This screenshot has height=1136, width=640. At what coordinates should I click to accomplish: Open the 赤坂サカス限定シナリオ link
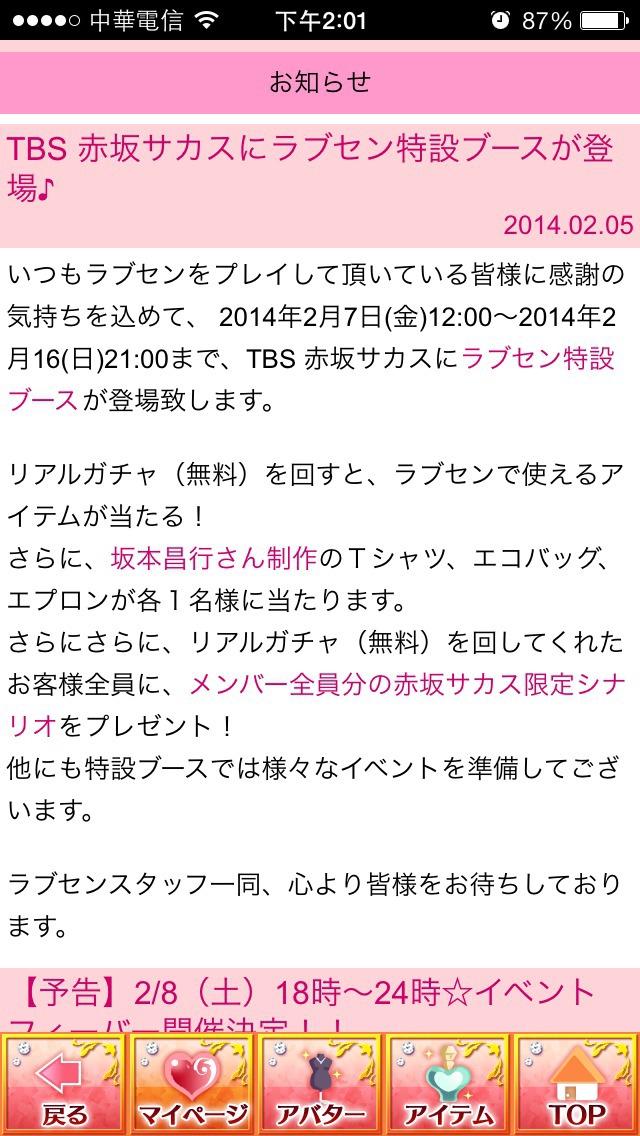click(407, 684)
